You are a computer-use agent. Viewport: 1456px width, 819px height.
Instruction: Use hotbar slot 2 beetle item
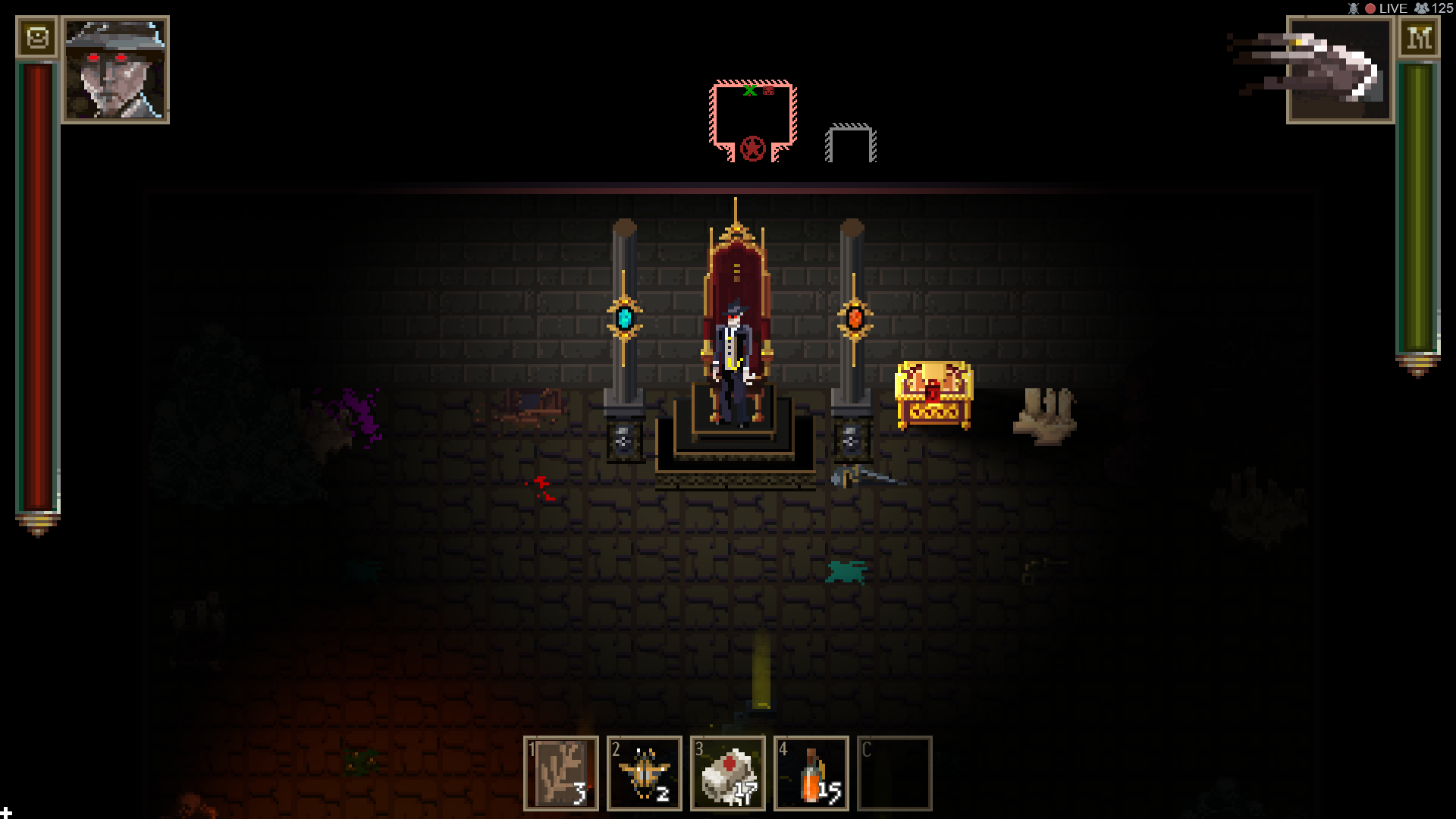[645, 773]
